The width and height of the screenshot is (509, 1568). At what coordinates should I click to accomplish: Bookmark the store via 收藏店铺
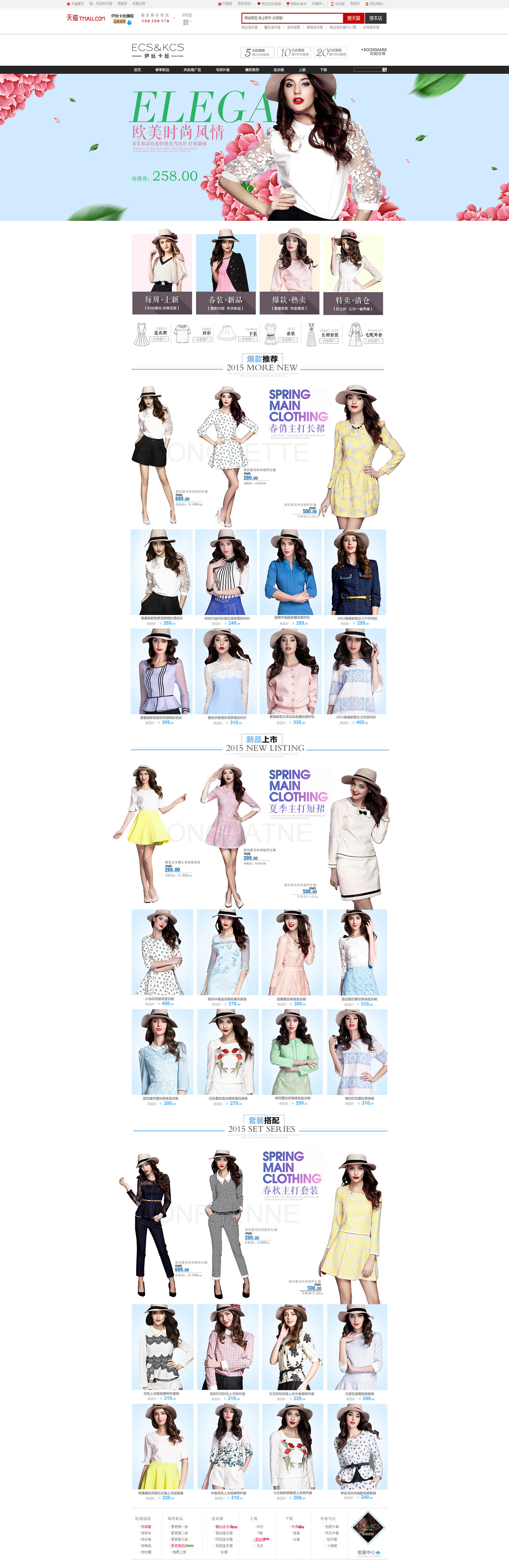coord(375,52)
